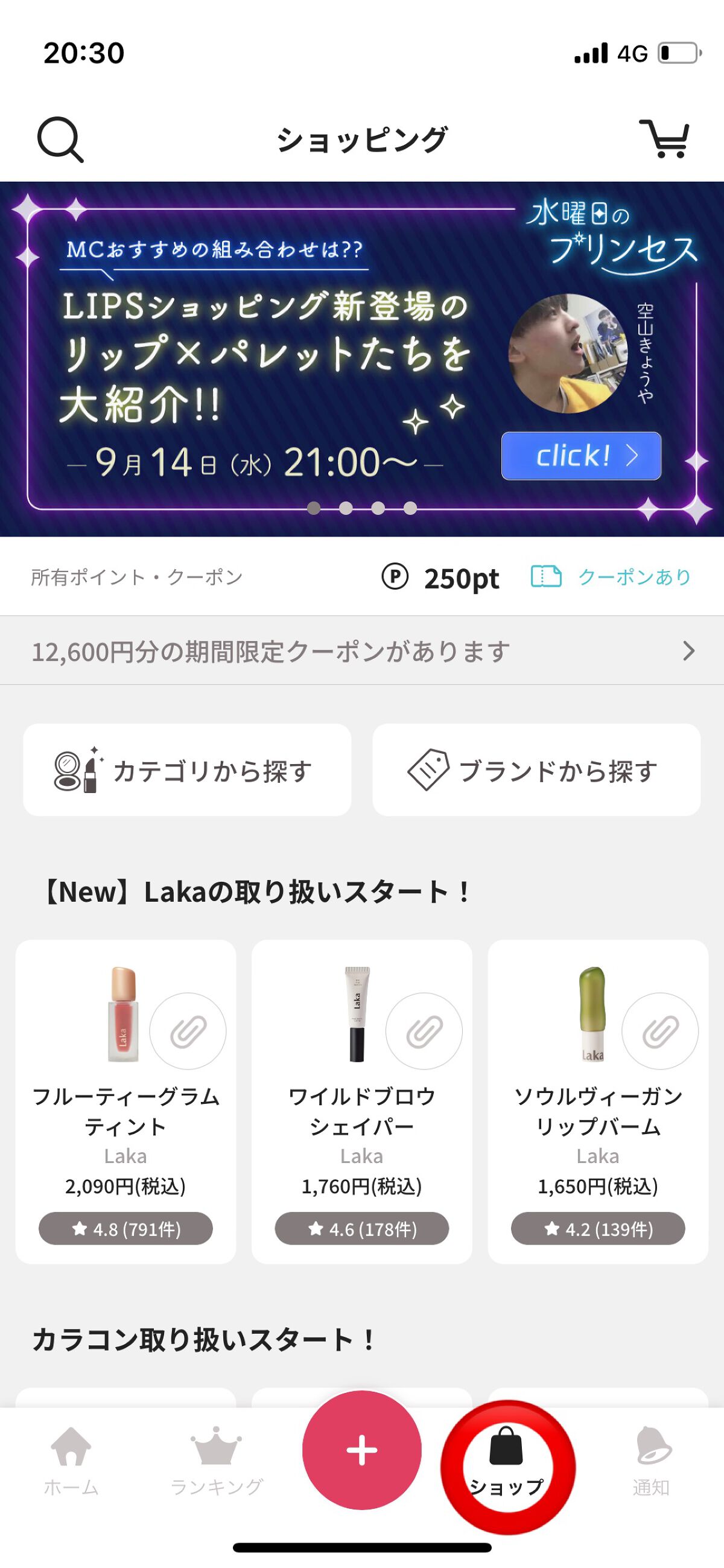The height and width of the screenshot is (1568, 724).
Task: Tap the pink + post button
Action: click(361, 1451)
